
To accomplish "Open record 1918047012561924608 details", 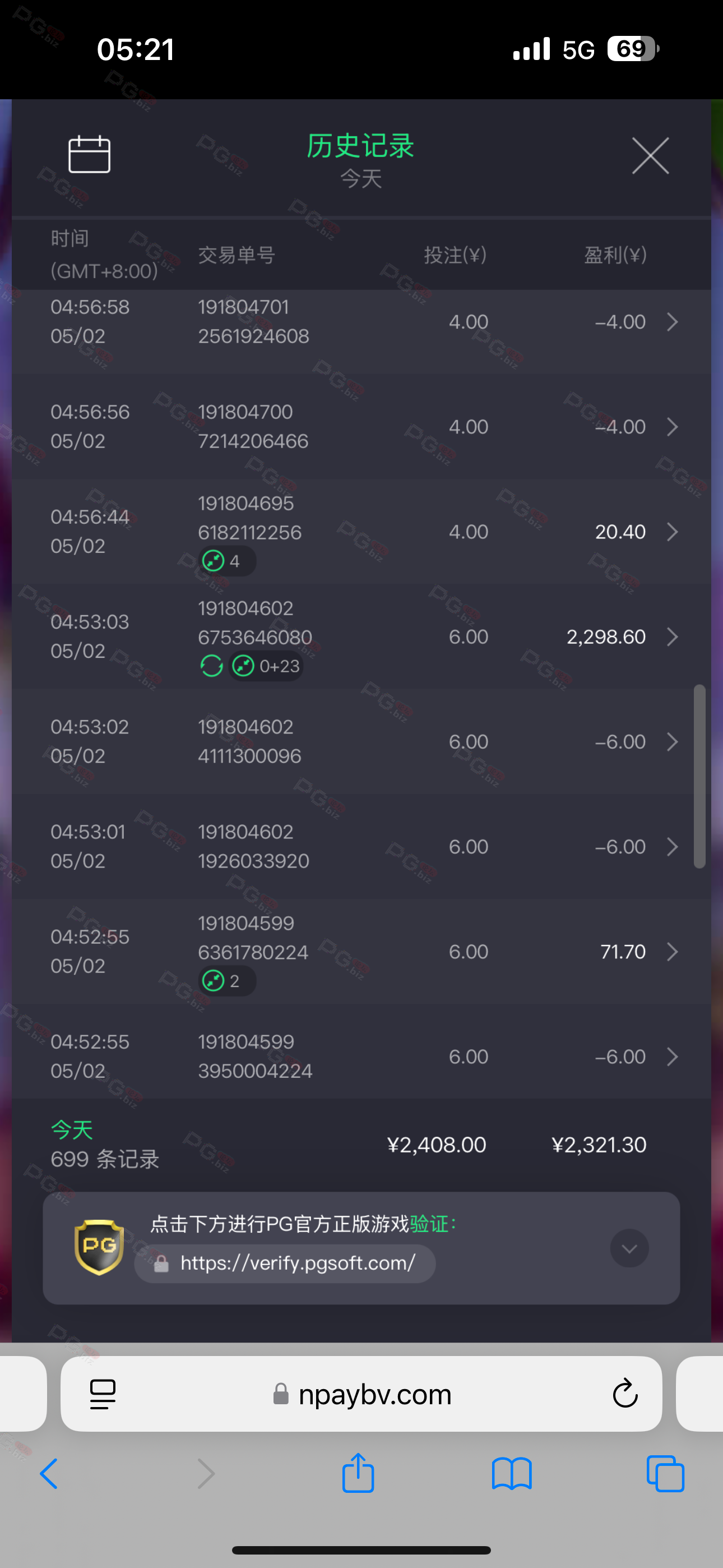I will 361,321.
